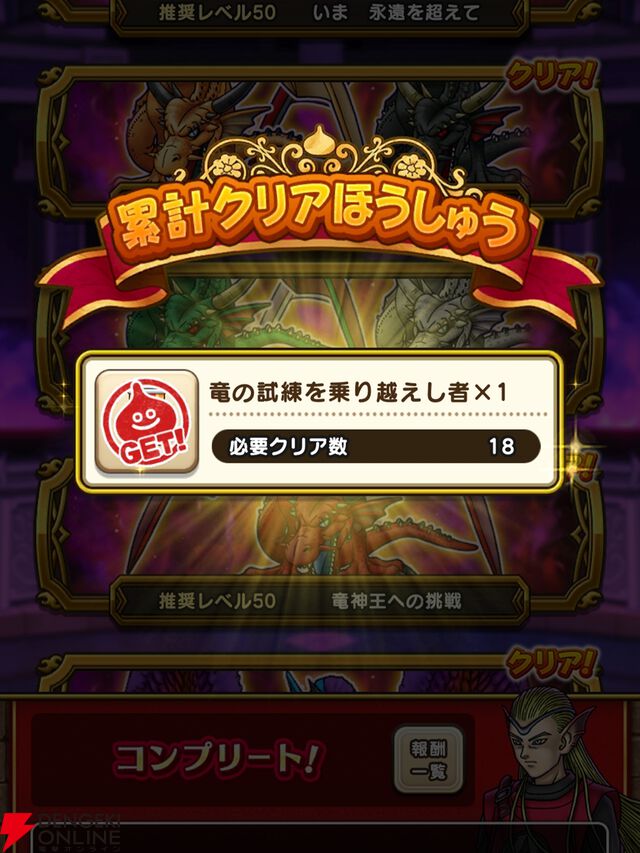Viewport: 640px width, 853px height.
Task: Open the 報酬一覧 rewards list button
Action: 428,759
